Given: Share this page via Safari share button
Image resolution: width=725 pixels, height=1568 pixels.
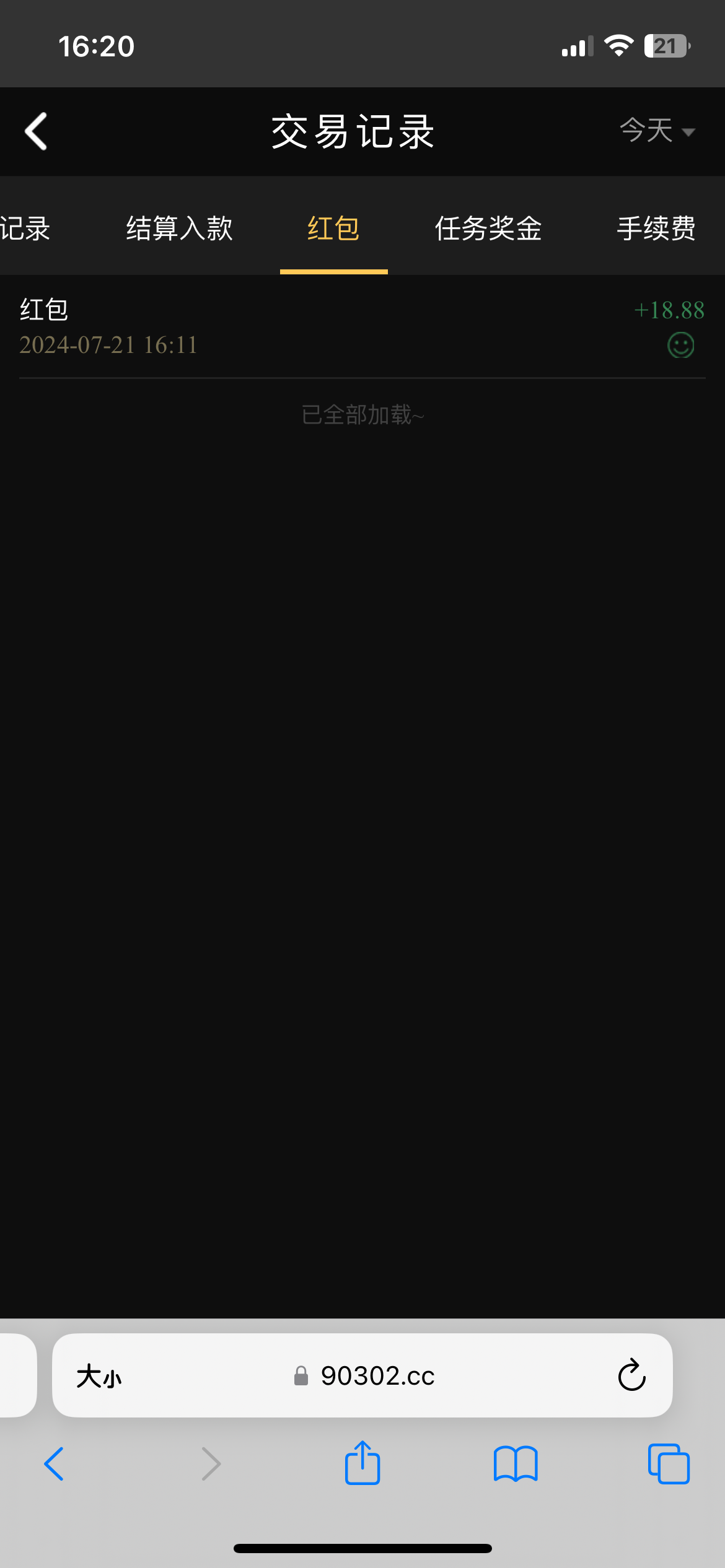Looking at the screenshot, I should coord(362,1464).
